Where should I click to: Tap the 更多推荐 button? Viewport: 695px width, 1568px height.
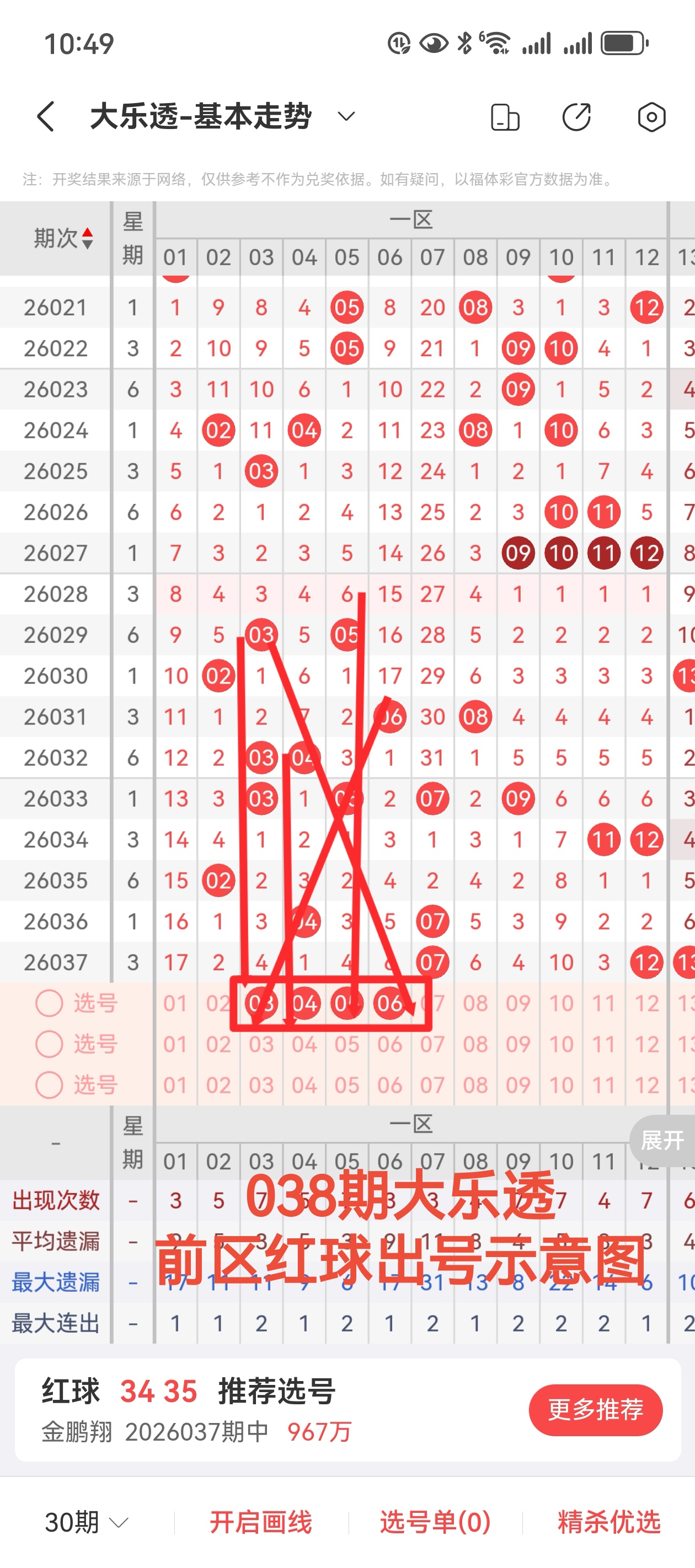[x=595, y=1410]
